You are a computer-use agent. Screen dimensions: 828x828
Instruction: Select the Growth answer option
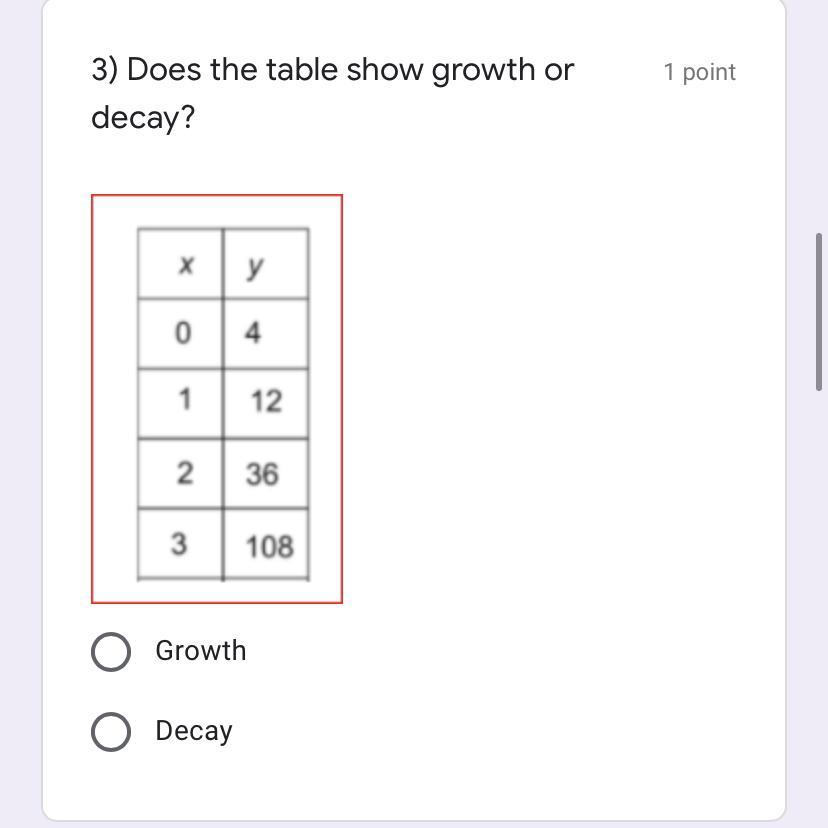tap(111, 651)
